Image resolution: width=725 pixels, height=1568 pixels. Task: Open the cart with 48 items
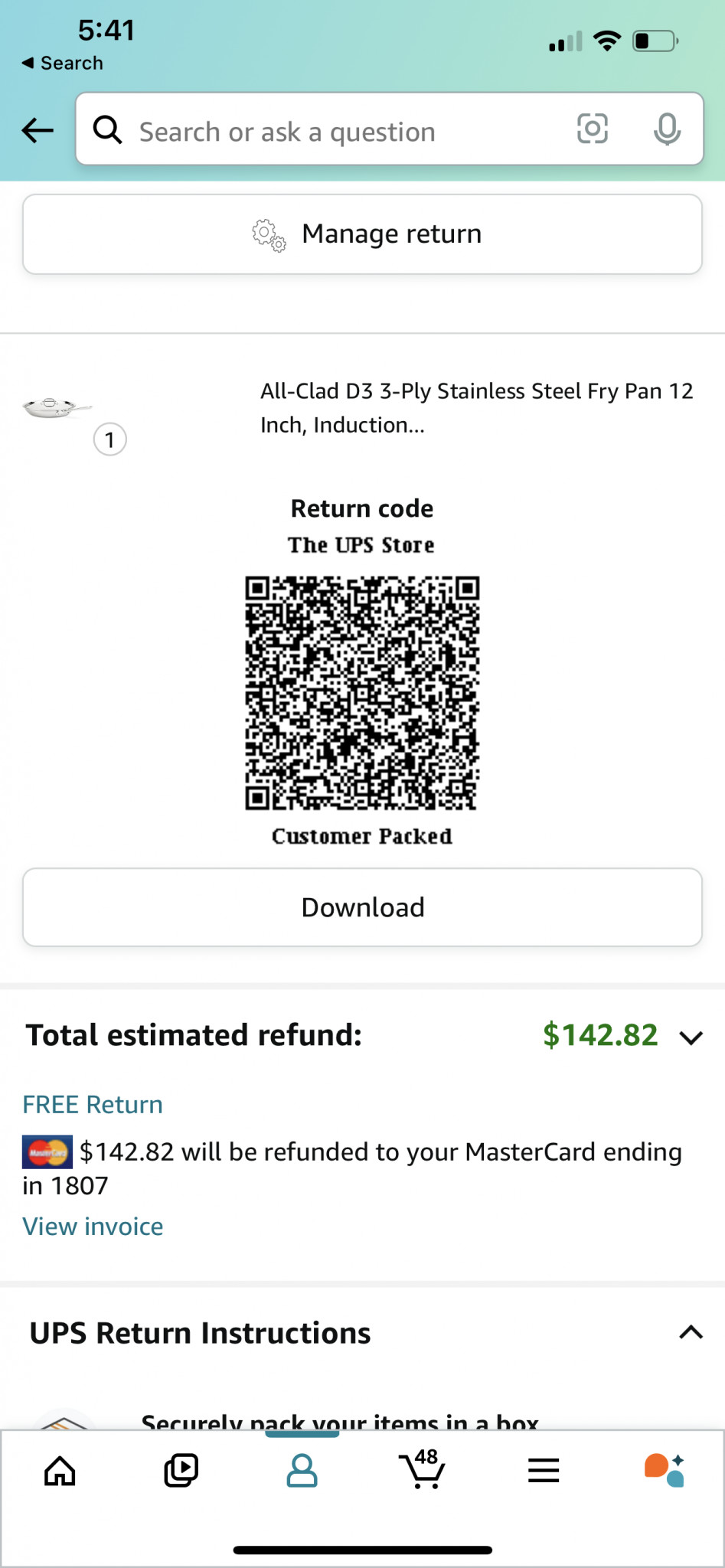(x=422, y=1468)
